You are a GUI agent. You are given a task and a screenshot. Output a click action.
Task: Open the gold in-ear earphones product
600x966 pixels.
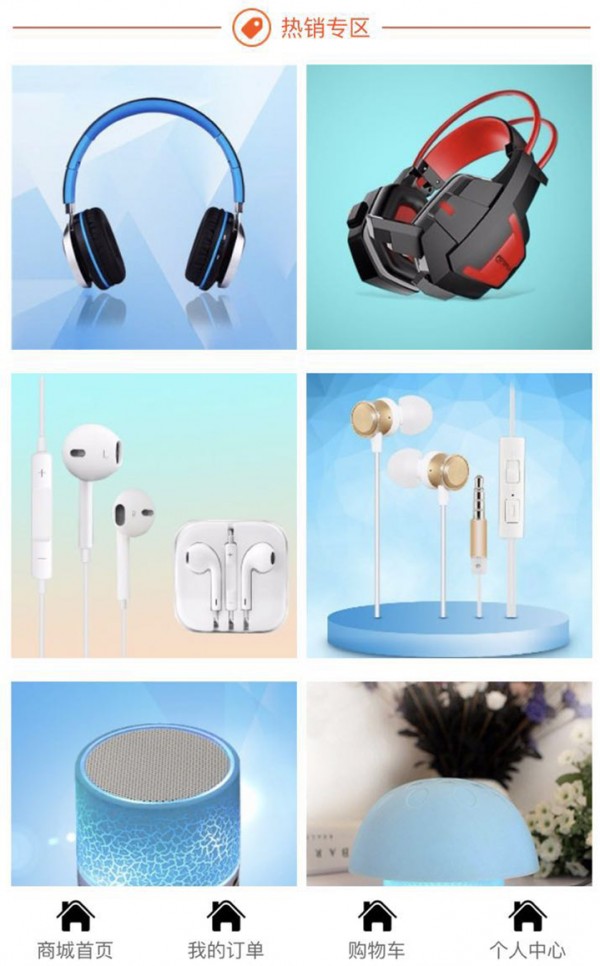449,516
